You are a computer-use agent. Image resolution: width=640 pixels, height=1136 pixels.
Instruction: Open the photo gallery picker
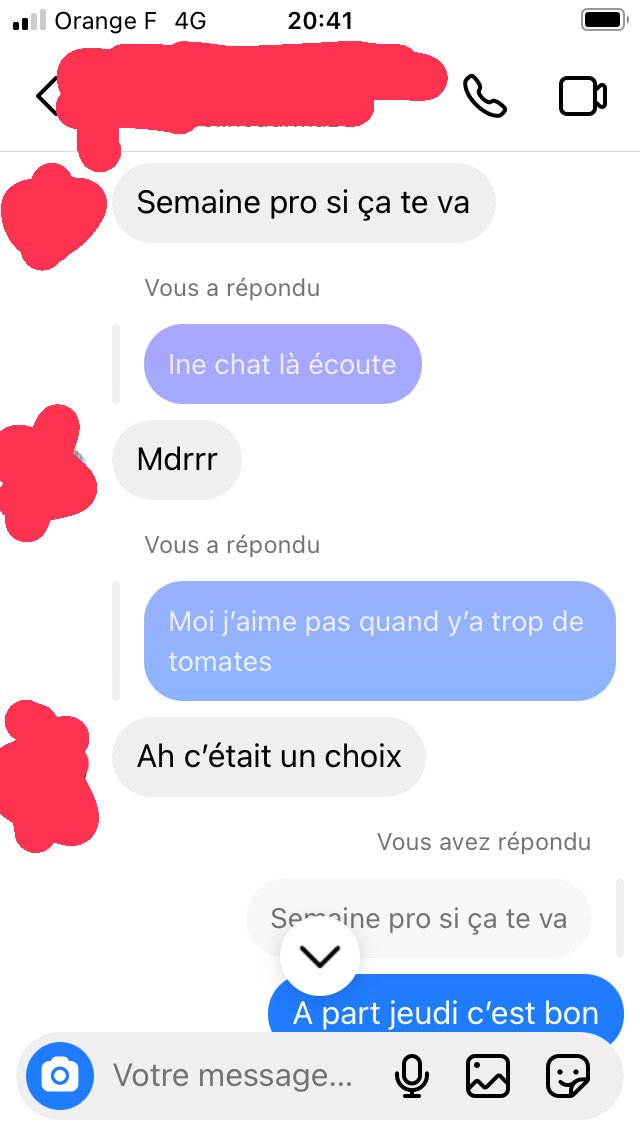488,1076
